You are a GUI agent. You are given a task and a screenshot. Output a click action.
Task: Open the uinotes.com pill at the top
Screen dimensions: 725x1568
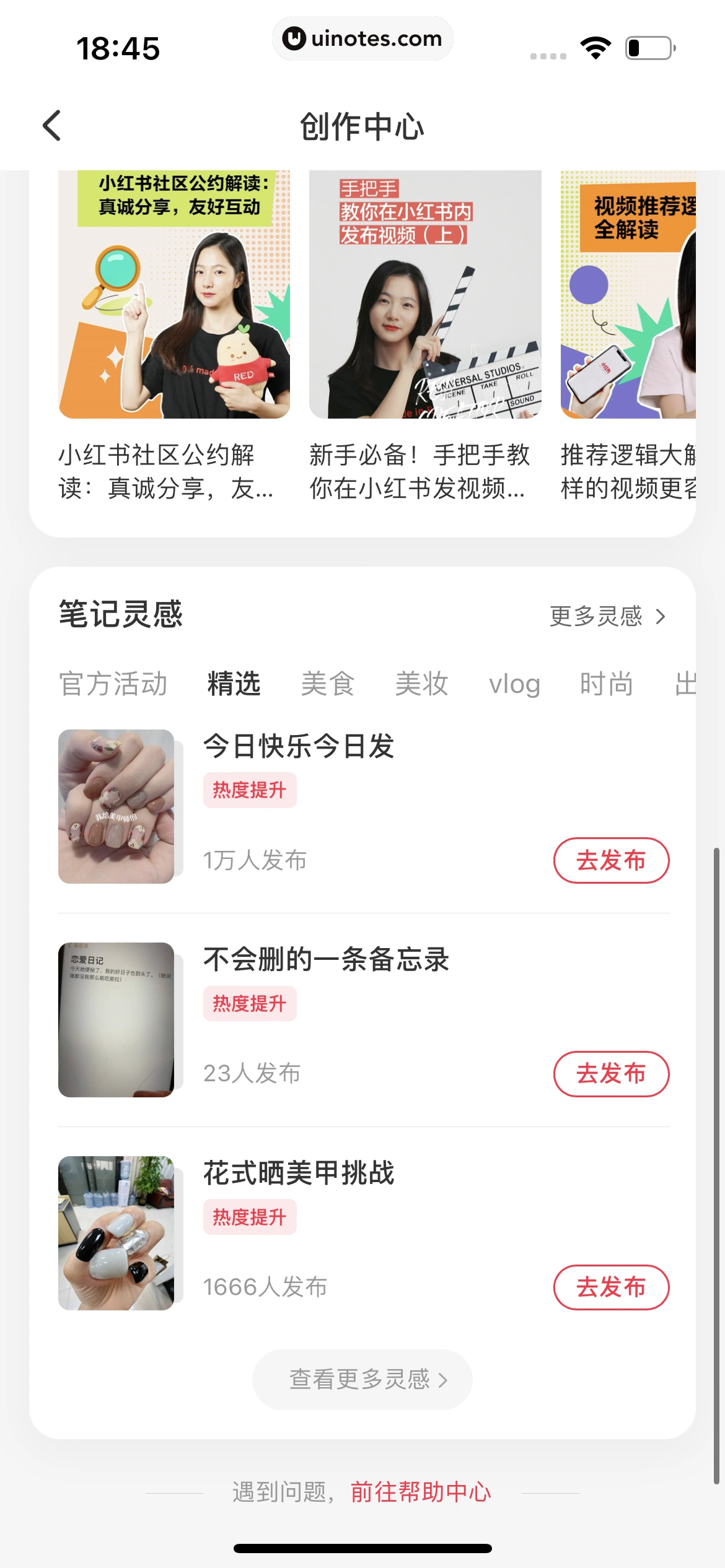tap(362, 38)
